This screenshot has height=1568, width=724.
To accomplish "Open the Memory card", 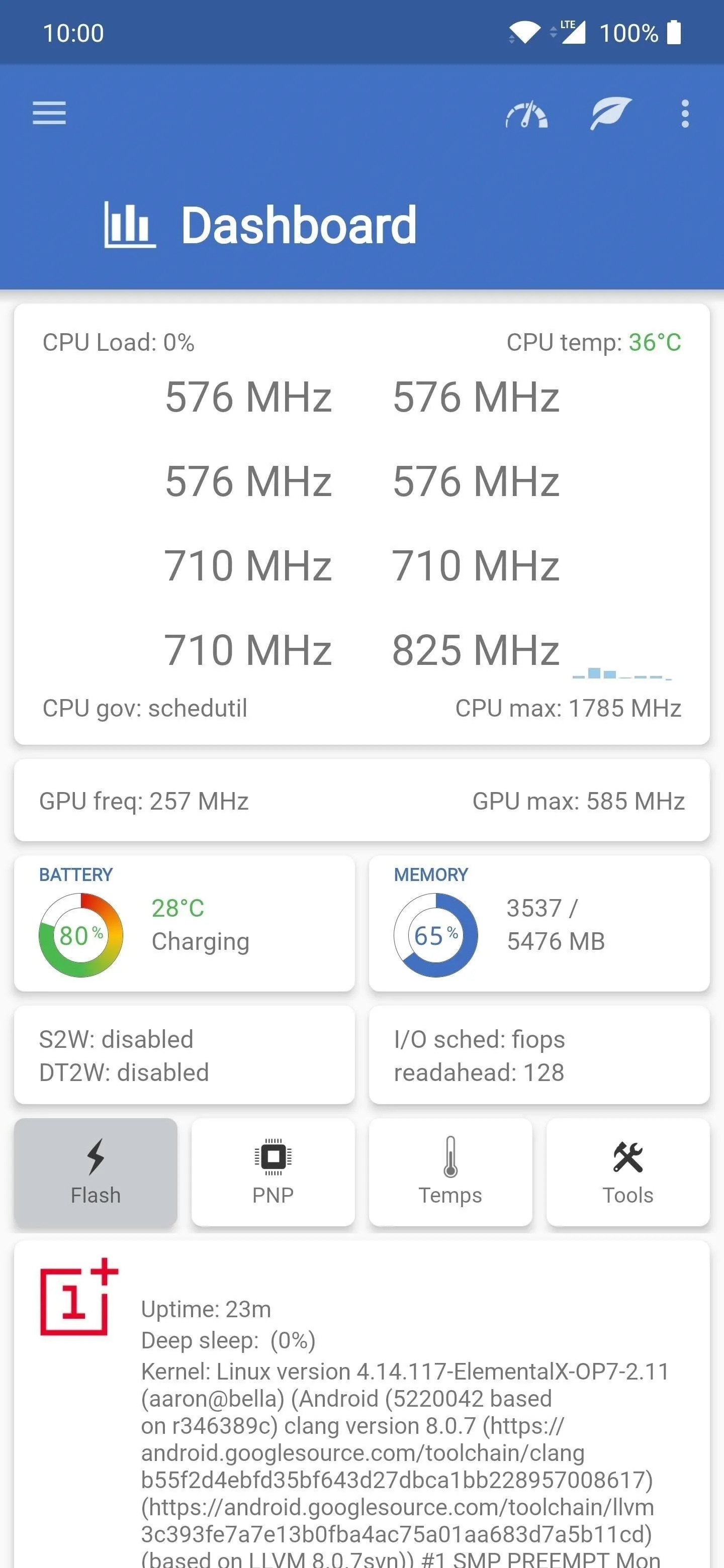I will click(x=539, y=923).
